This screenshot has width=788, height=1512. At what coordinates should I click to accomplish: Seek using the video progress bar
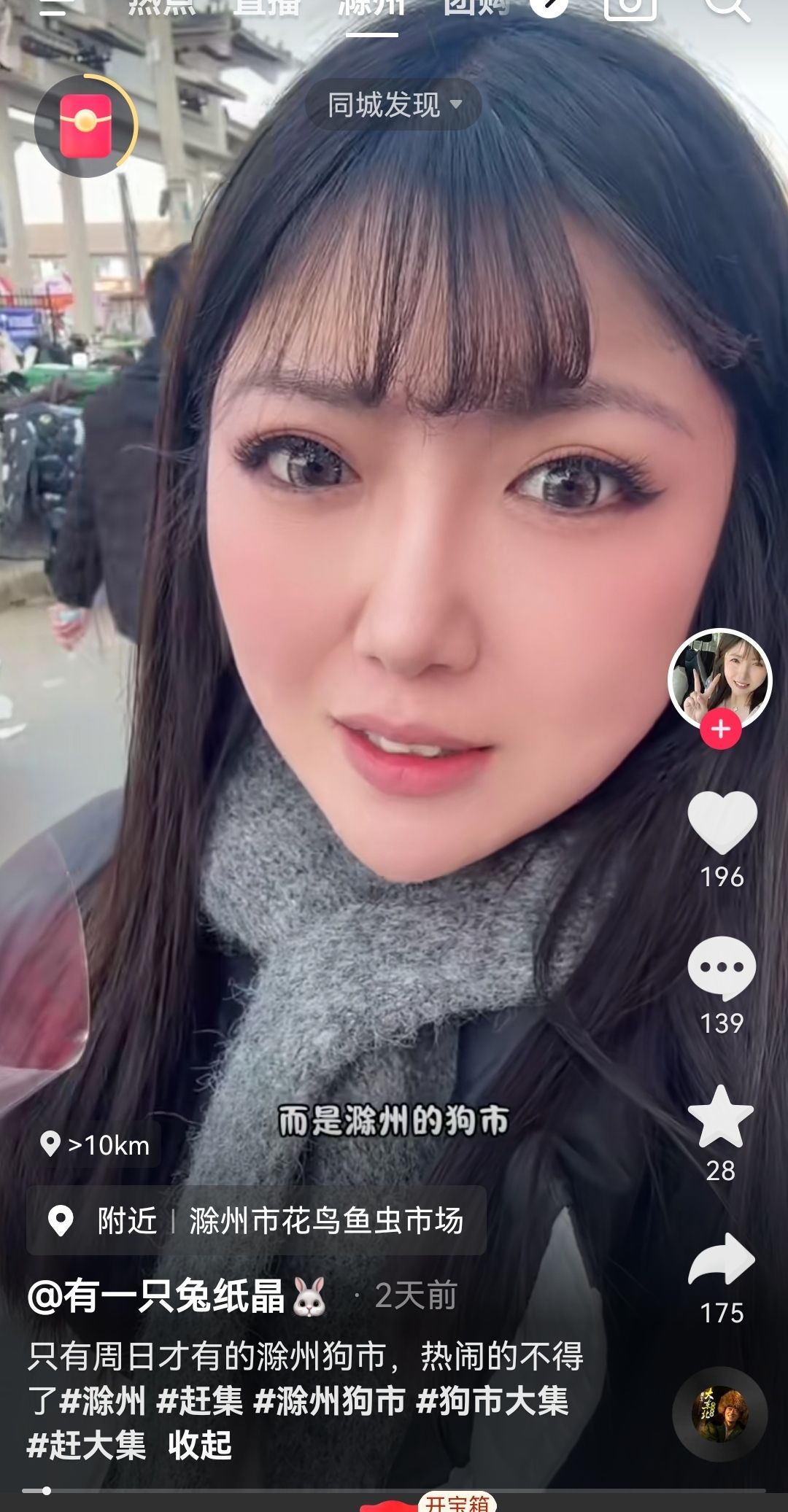pos(394,1490)
